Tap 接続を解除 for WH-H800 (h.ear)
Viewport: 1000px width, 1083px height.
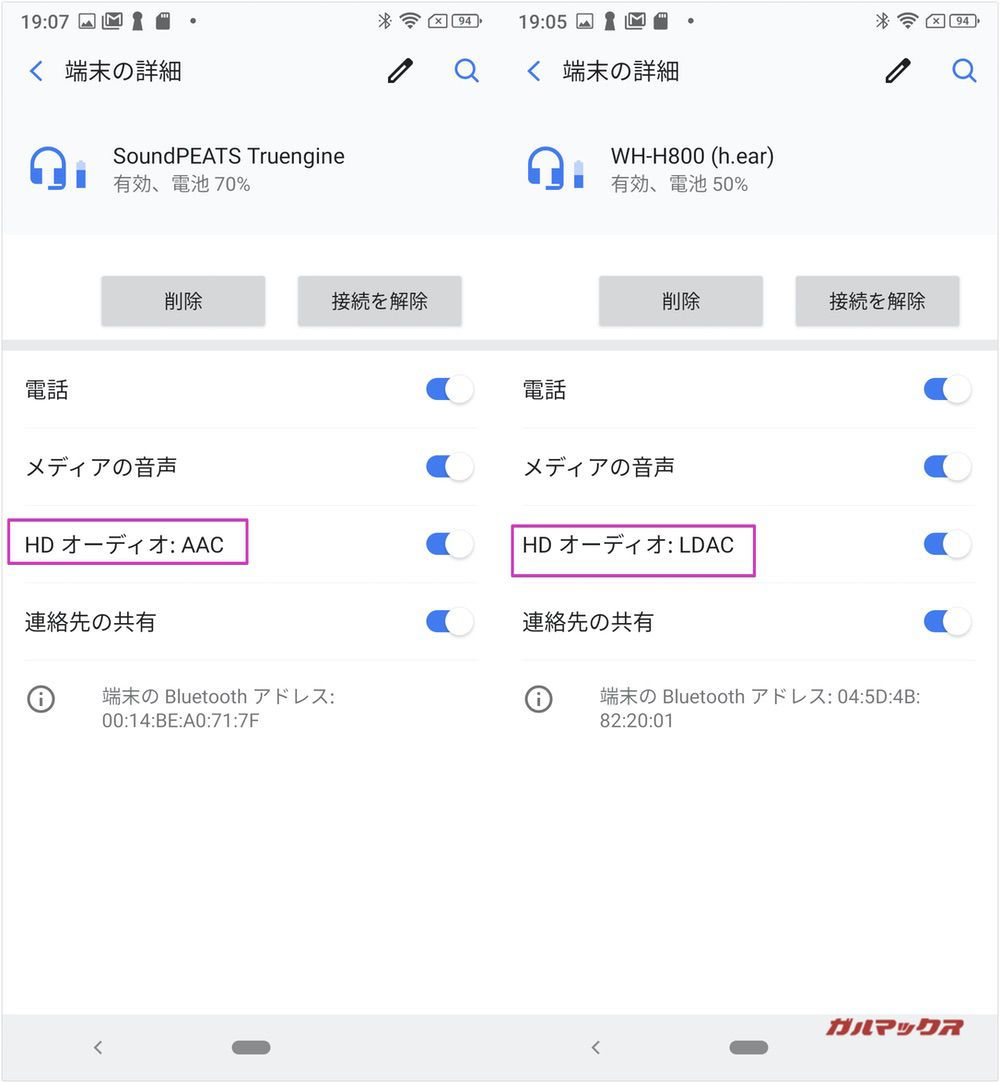877,301
